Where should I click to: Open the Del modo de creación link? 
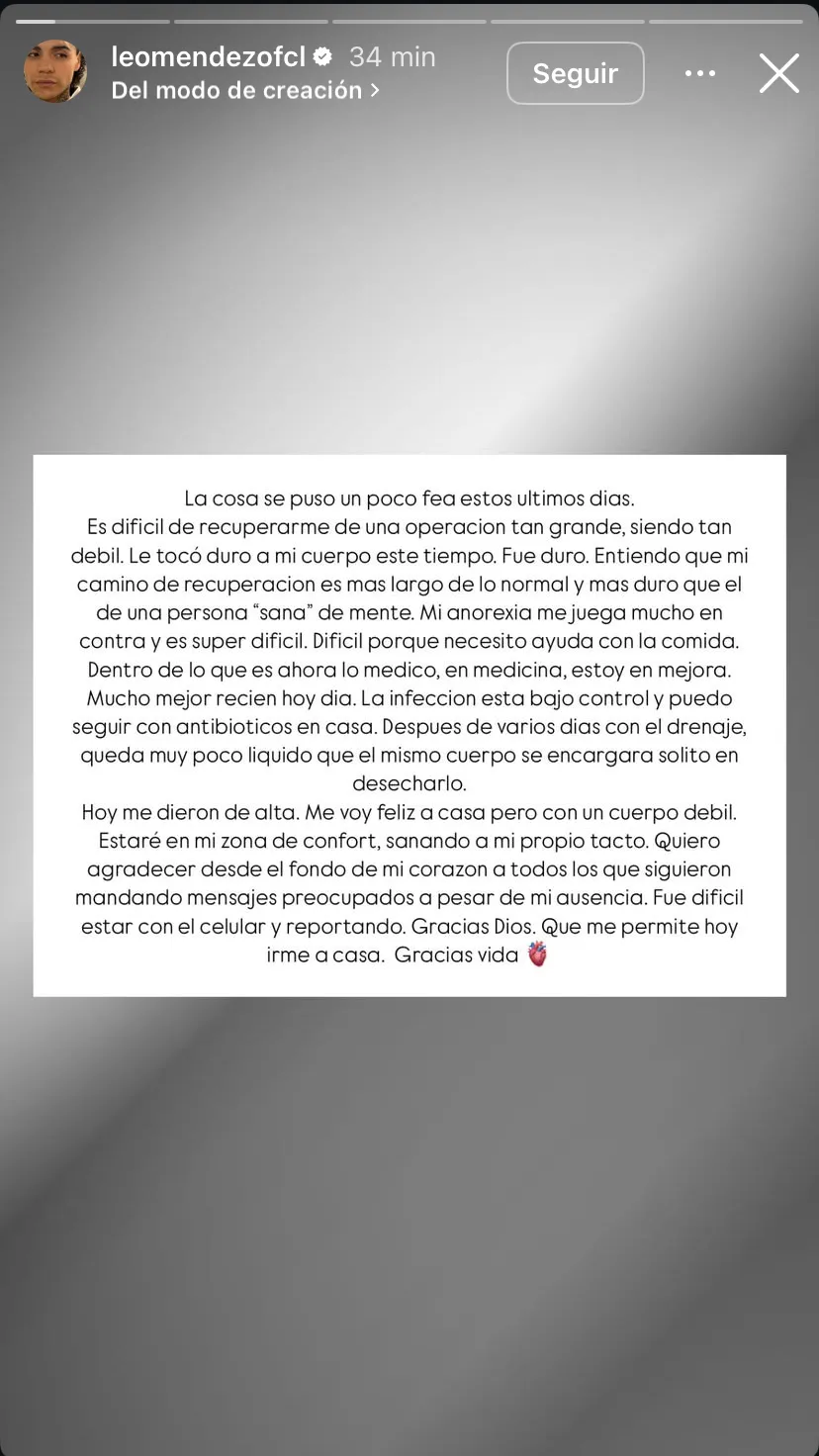[244, 90]
